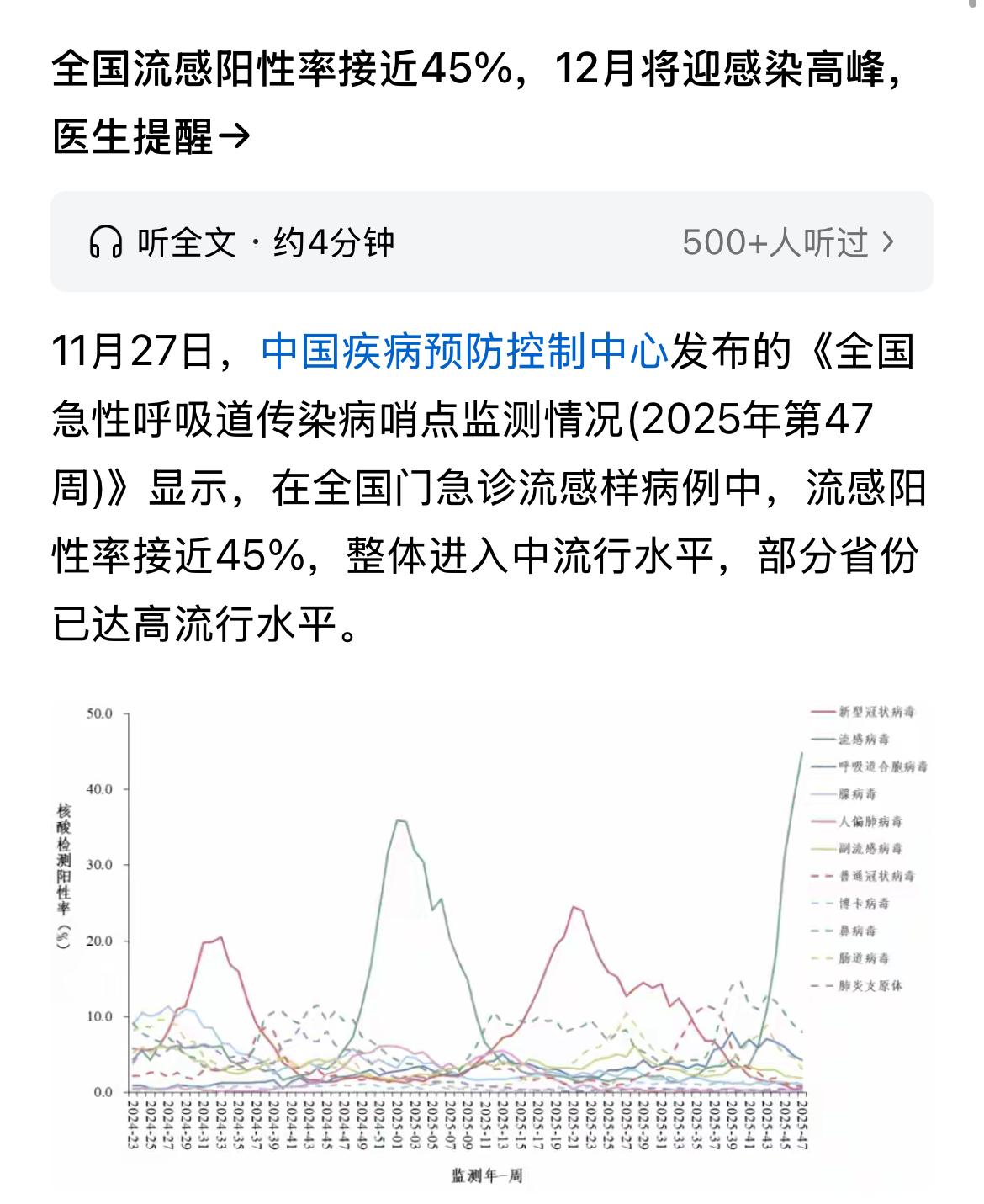Open the 鼻病毒 legend entry

pyautogui.click(x=822, y=930)
